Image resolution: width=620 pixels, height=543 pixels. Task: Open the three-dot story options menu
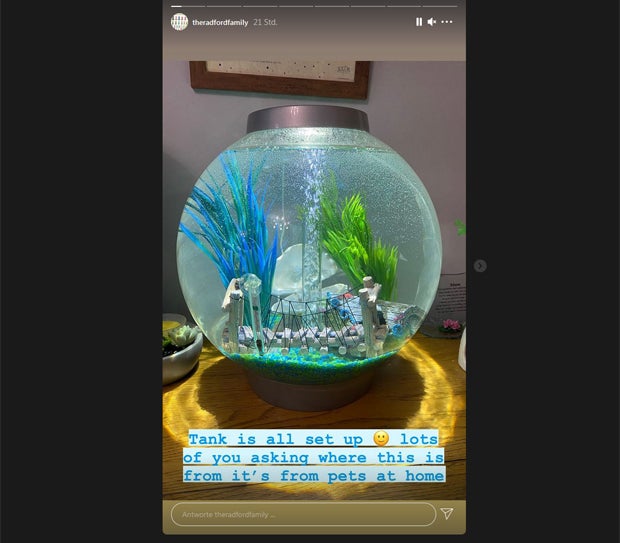[447, 22]
